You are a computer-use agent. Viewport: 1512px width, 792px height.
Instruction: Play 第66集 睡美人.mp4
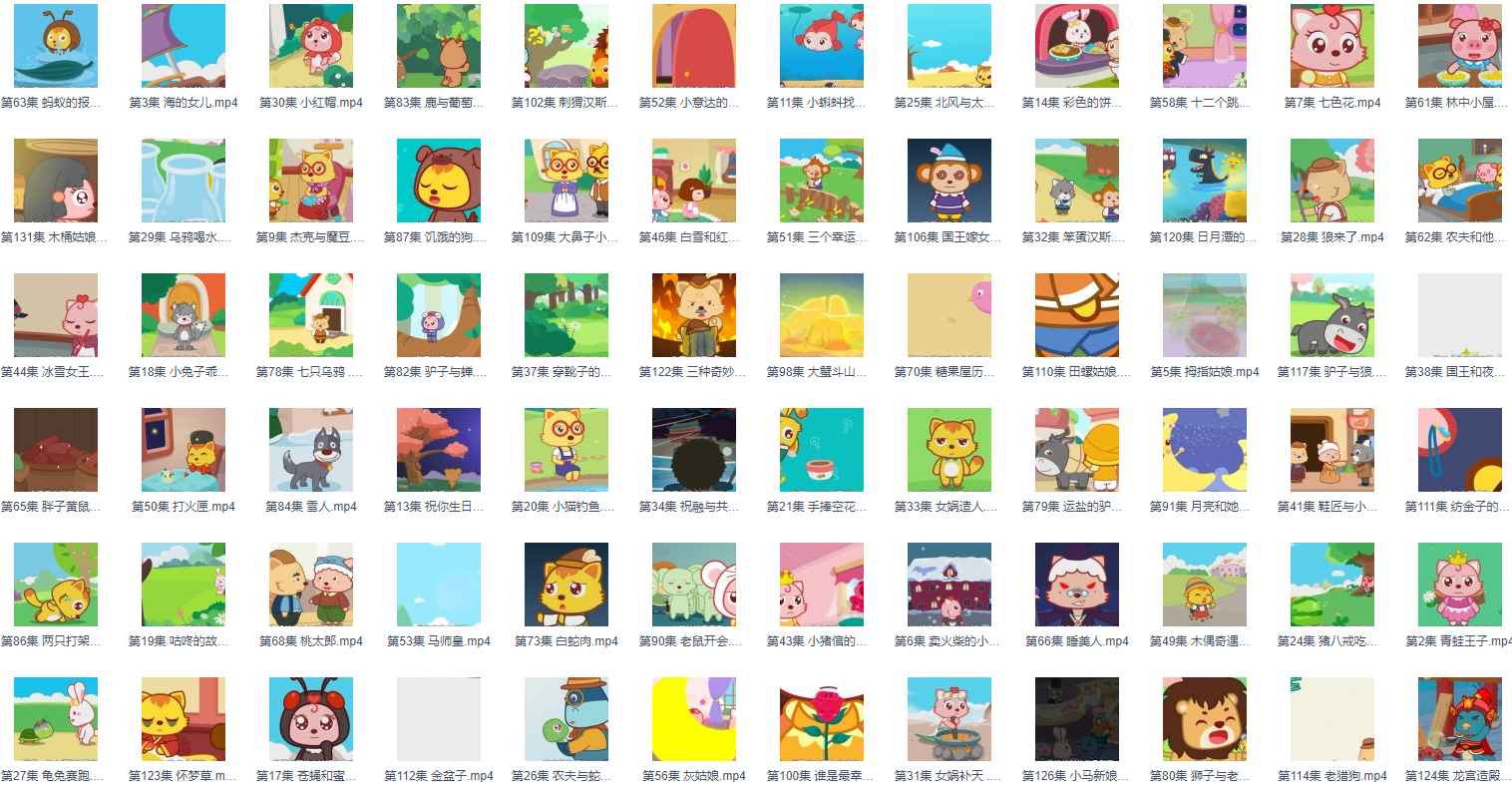tap(1077, 585)
